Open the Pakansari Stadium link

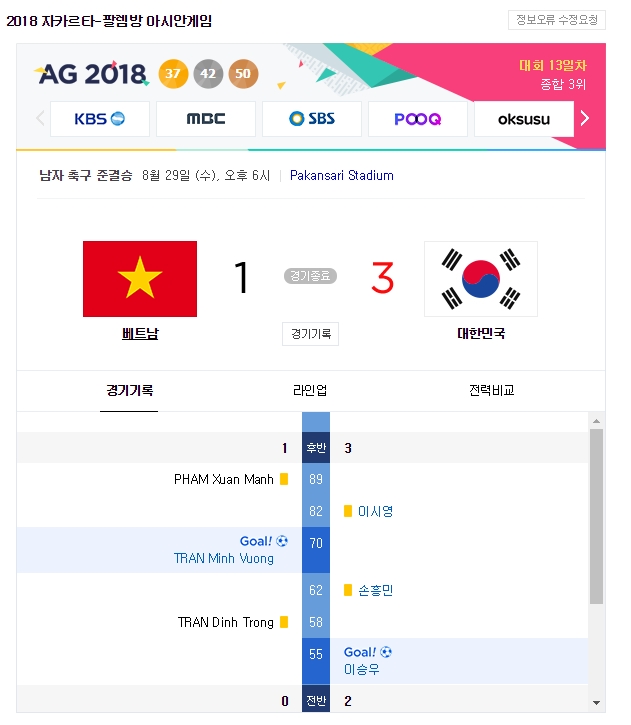342,176
